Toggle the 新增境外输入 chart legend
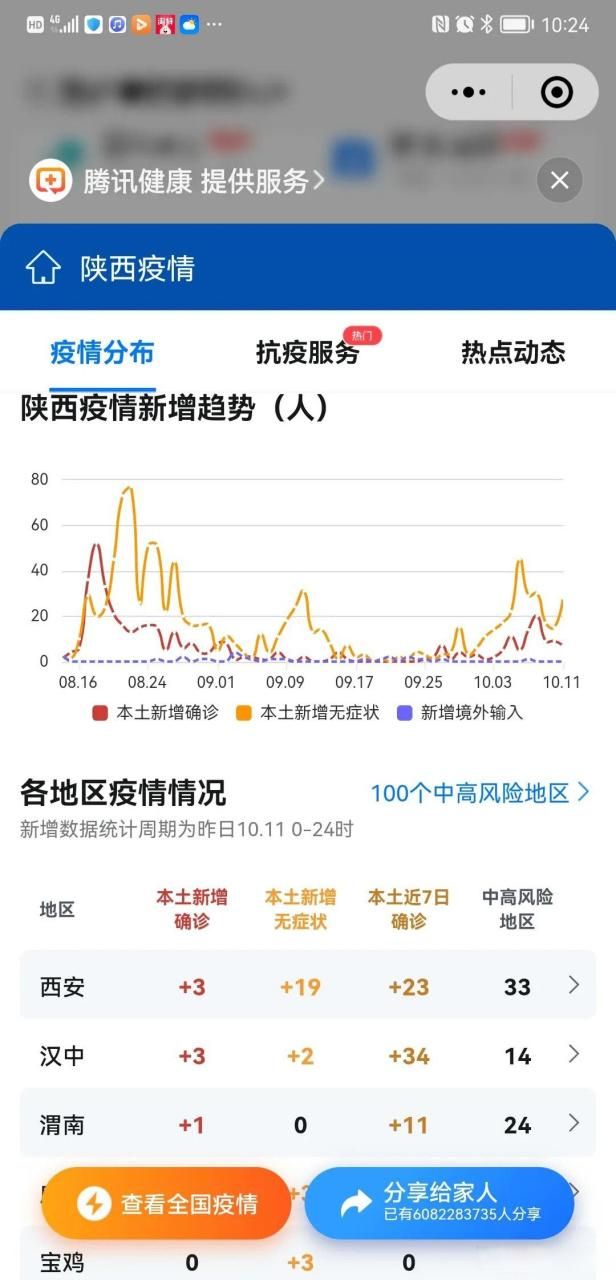The width and height of the screenshot is (616, 1280). [x=460, y=713]
